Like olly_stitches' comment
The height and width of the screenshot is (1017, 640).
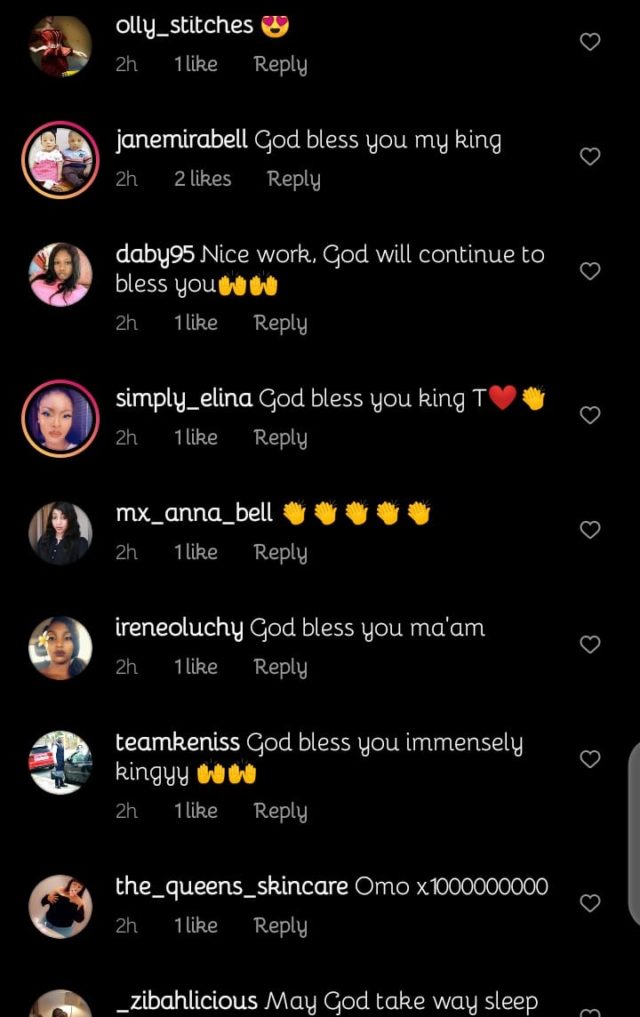click(x=590, y=42)
